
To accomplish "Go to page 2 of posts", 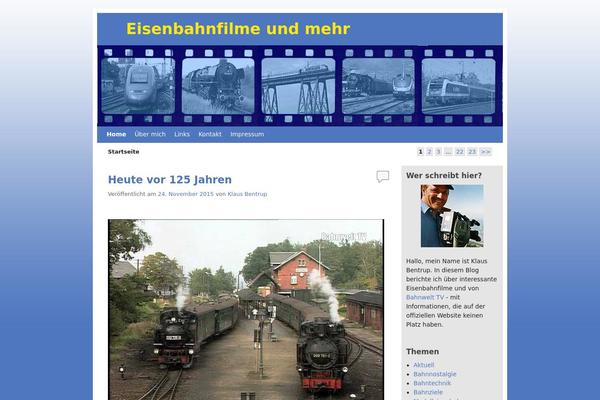I will click(x=429, y=152).
